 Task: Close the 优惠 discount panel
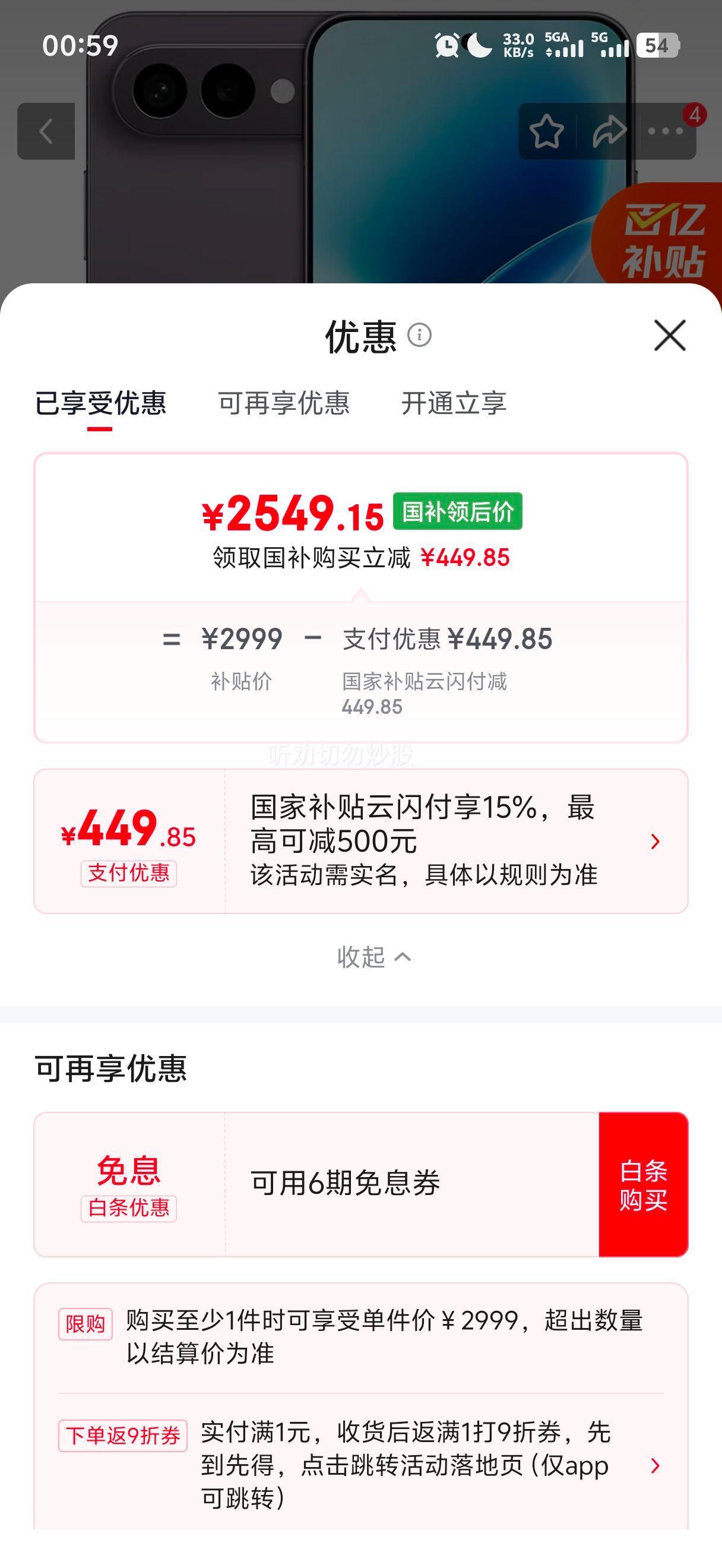click(x=669, y=337)
